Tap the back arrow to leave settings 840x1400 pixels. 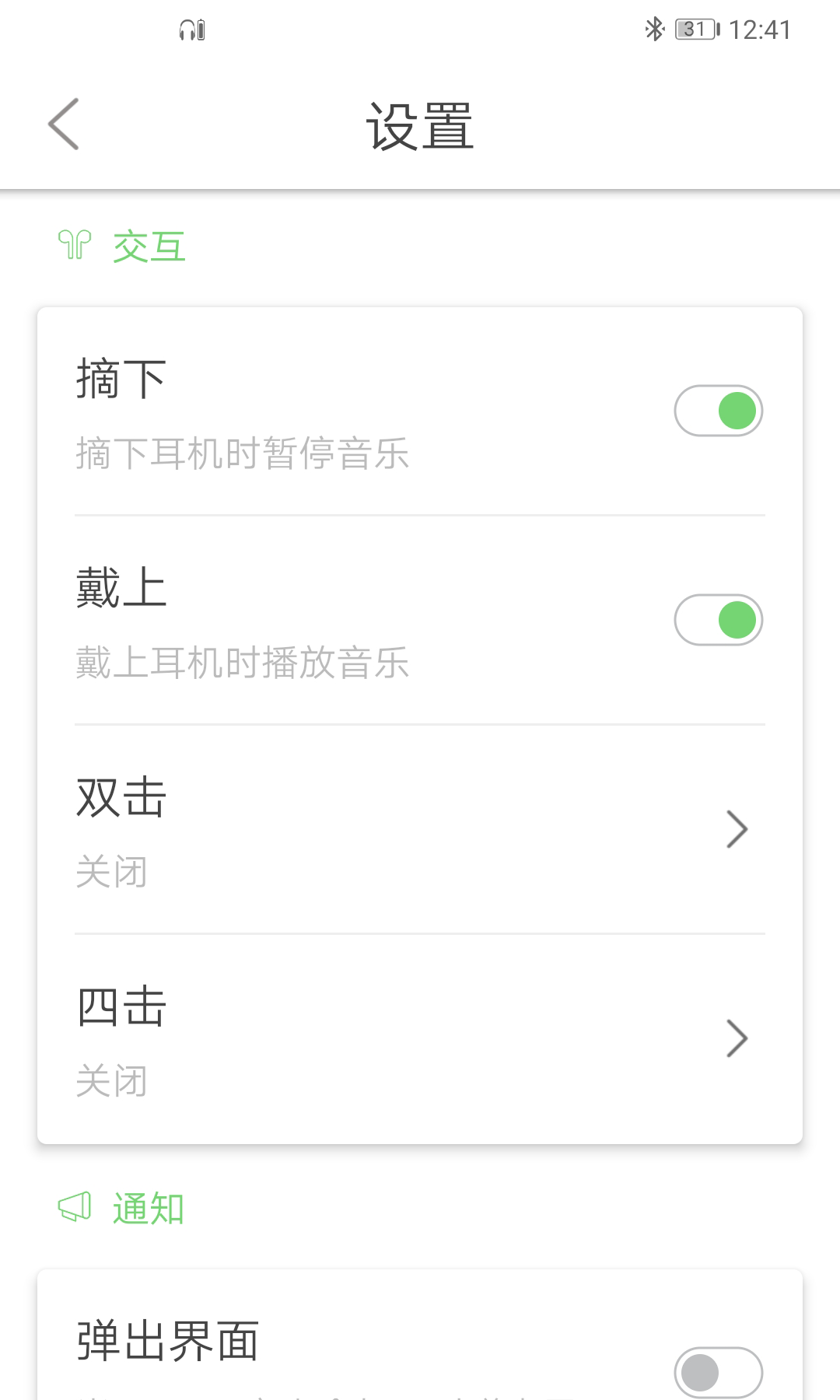pyautogui.click(x=65, y=123)
